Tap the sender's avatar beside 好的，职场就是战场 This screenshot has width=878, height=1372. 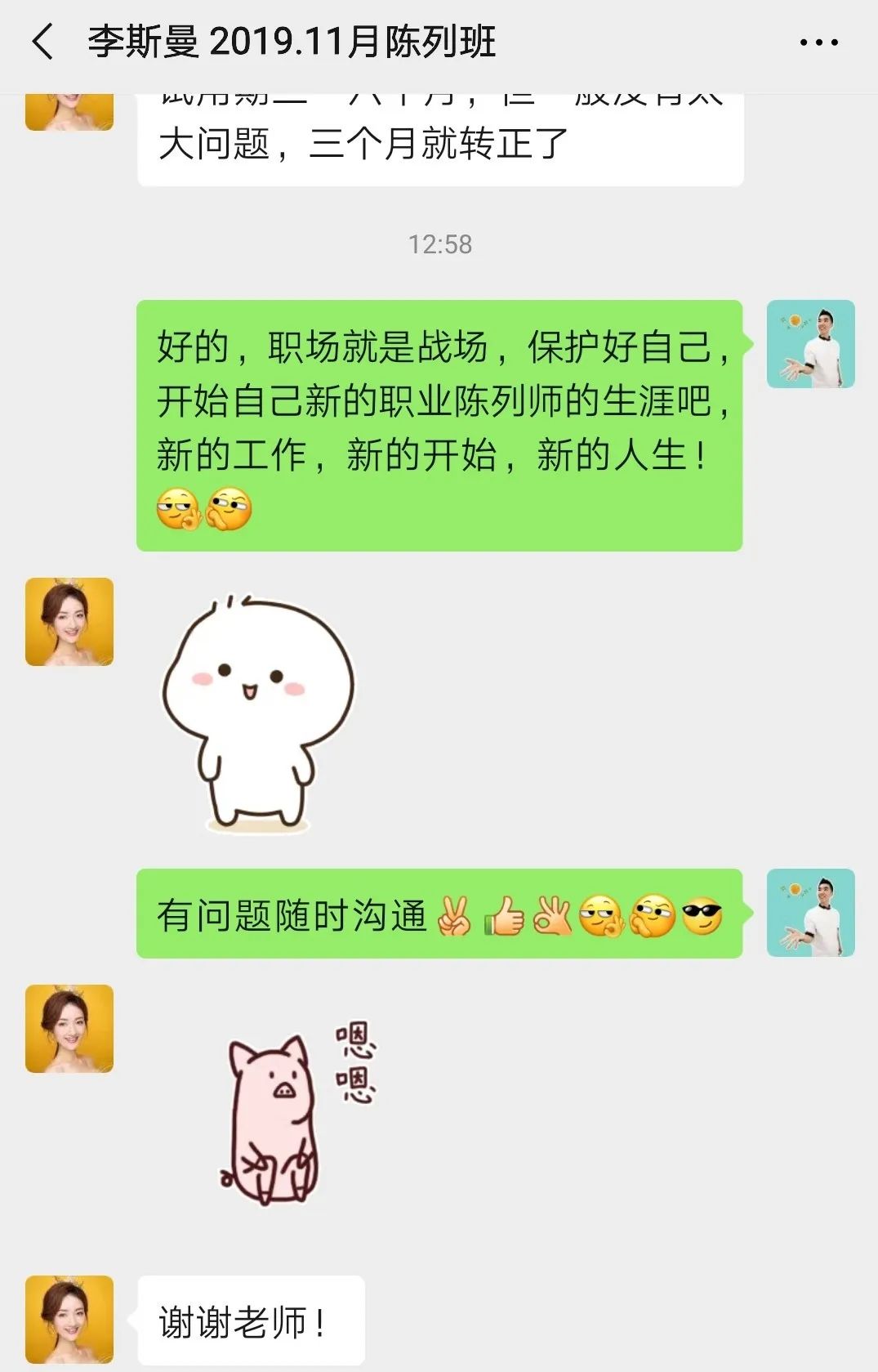coord(810,344)
